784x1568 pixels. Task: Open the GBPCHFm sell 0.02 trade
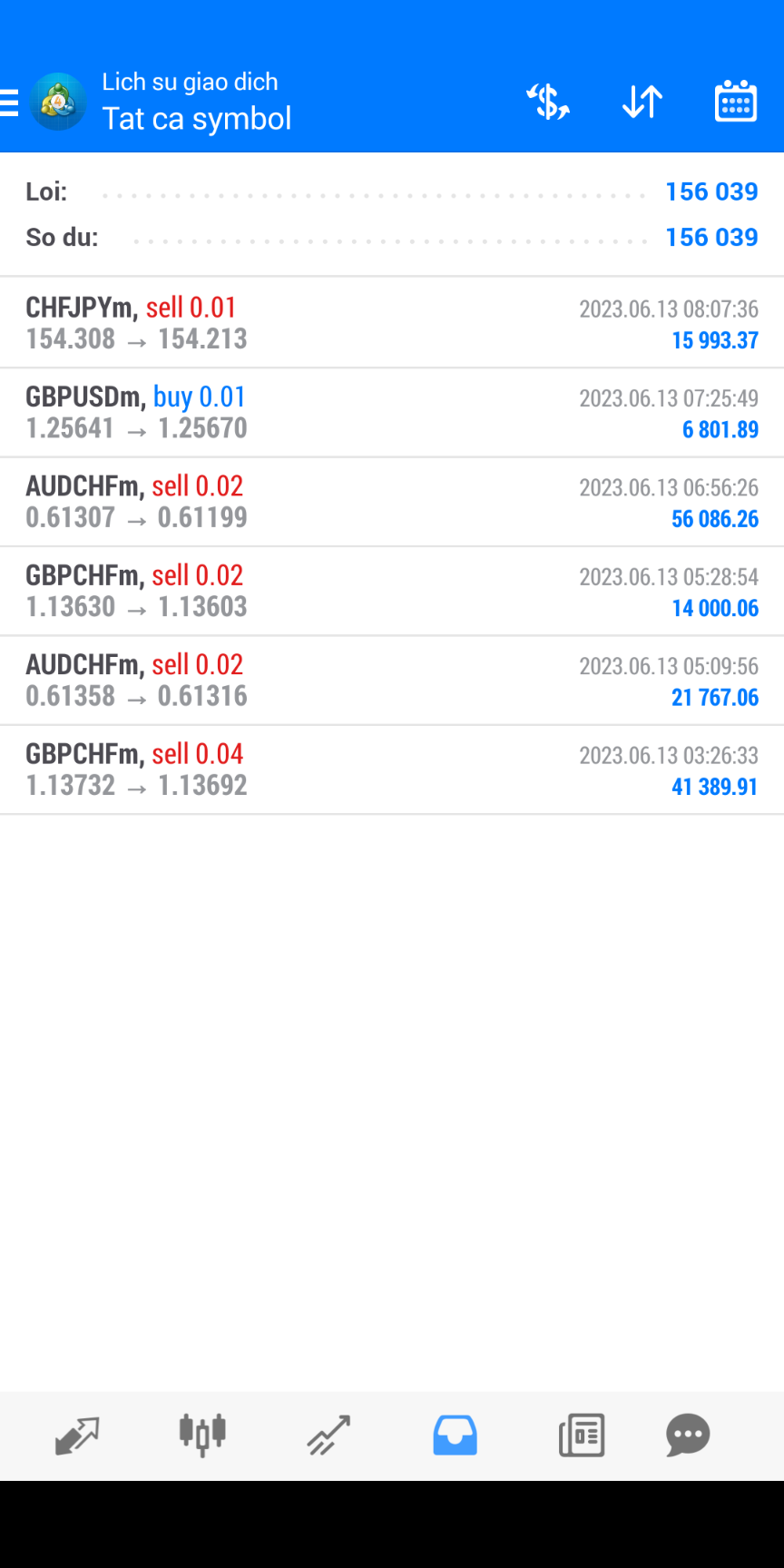[392, 591]
